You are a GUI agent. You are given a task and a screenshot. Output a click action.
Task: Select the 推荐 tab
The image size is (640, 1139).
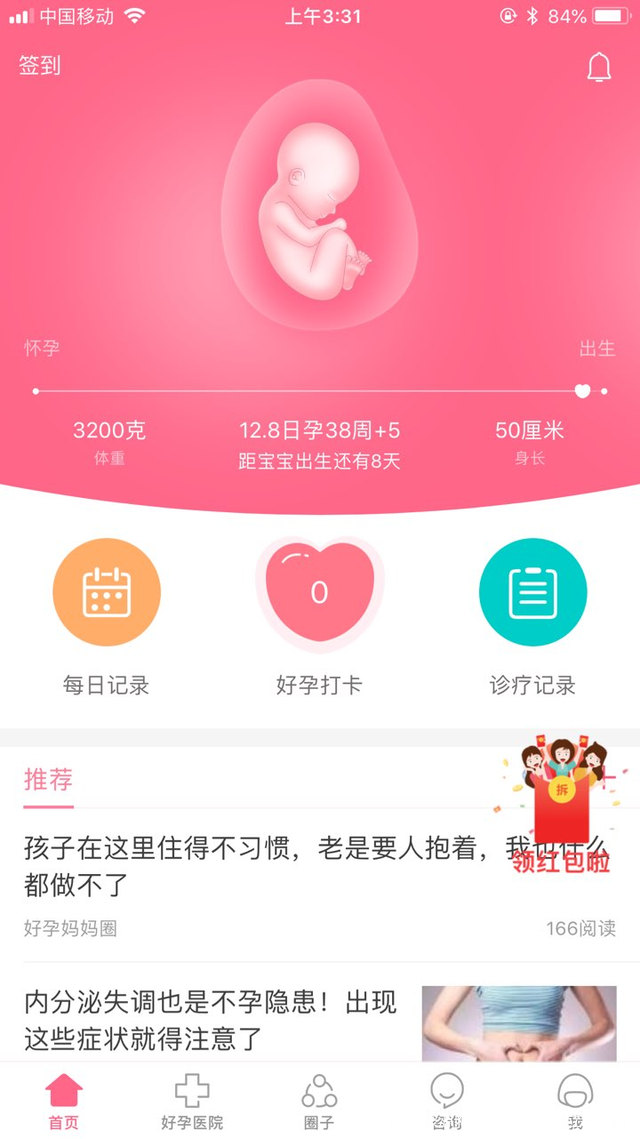click(x=48, y=780)
